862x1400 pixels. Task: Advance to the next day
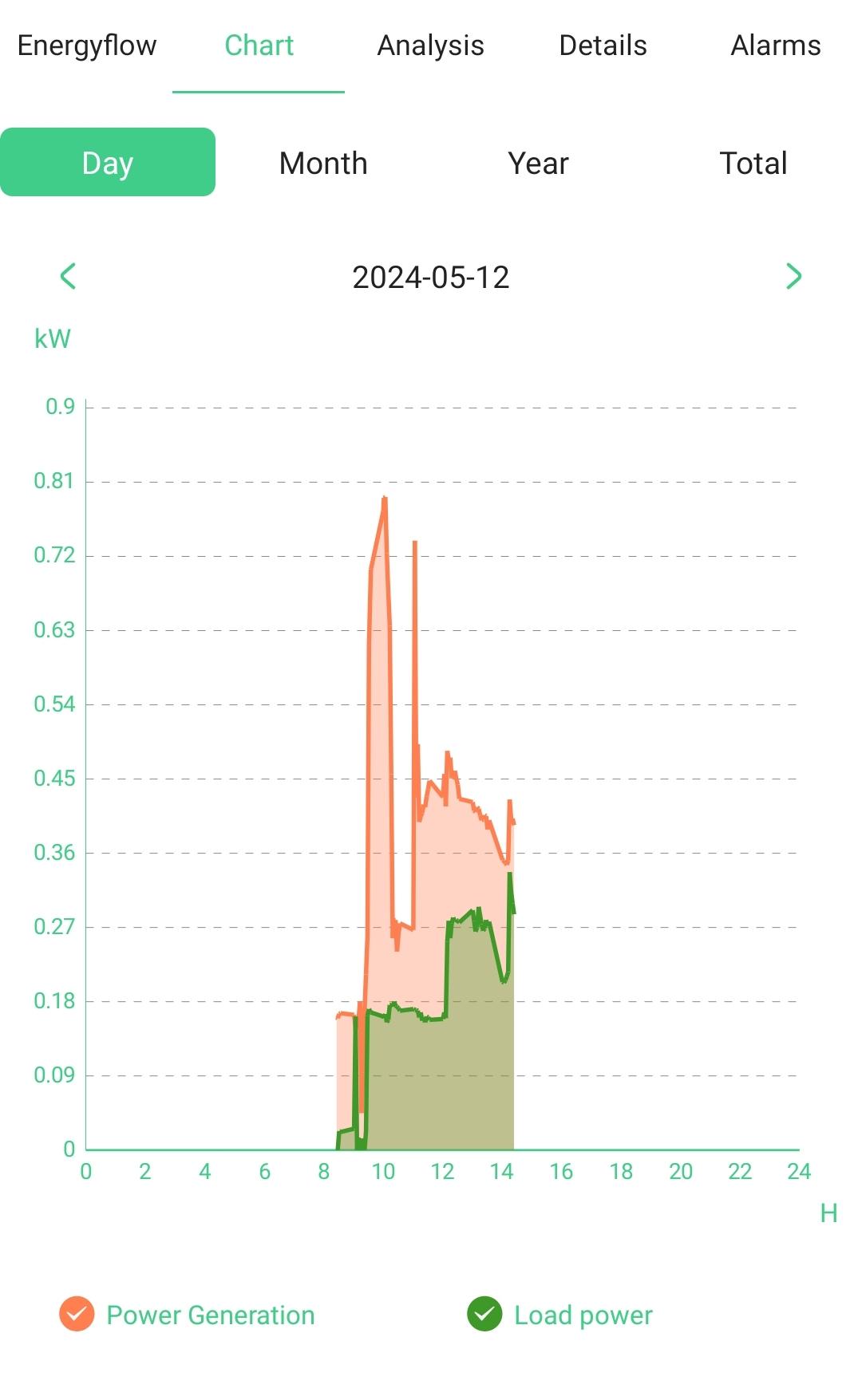[x=793, y=277]
